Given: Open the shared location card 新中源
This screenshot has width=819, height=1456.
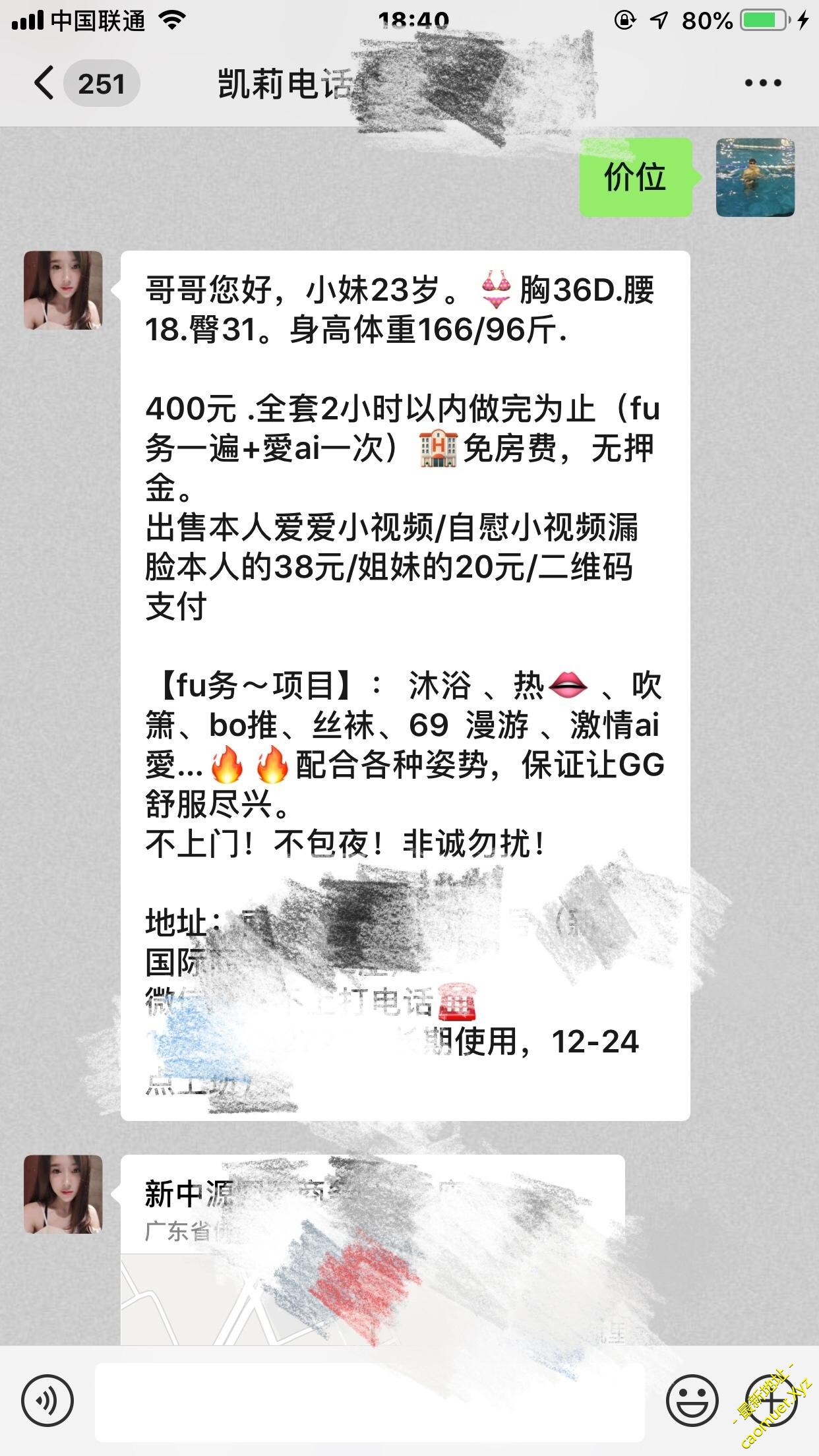Looking at the screenshot, I should click(x=373, y=1253).
